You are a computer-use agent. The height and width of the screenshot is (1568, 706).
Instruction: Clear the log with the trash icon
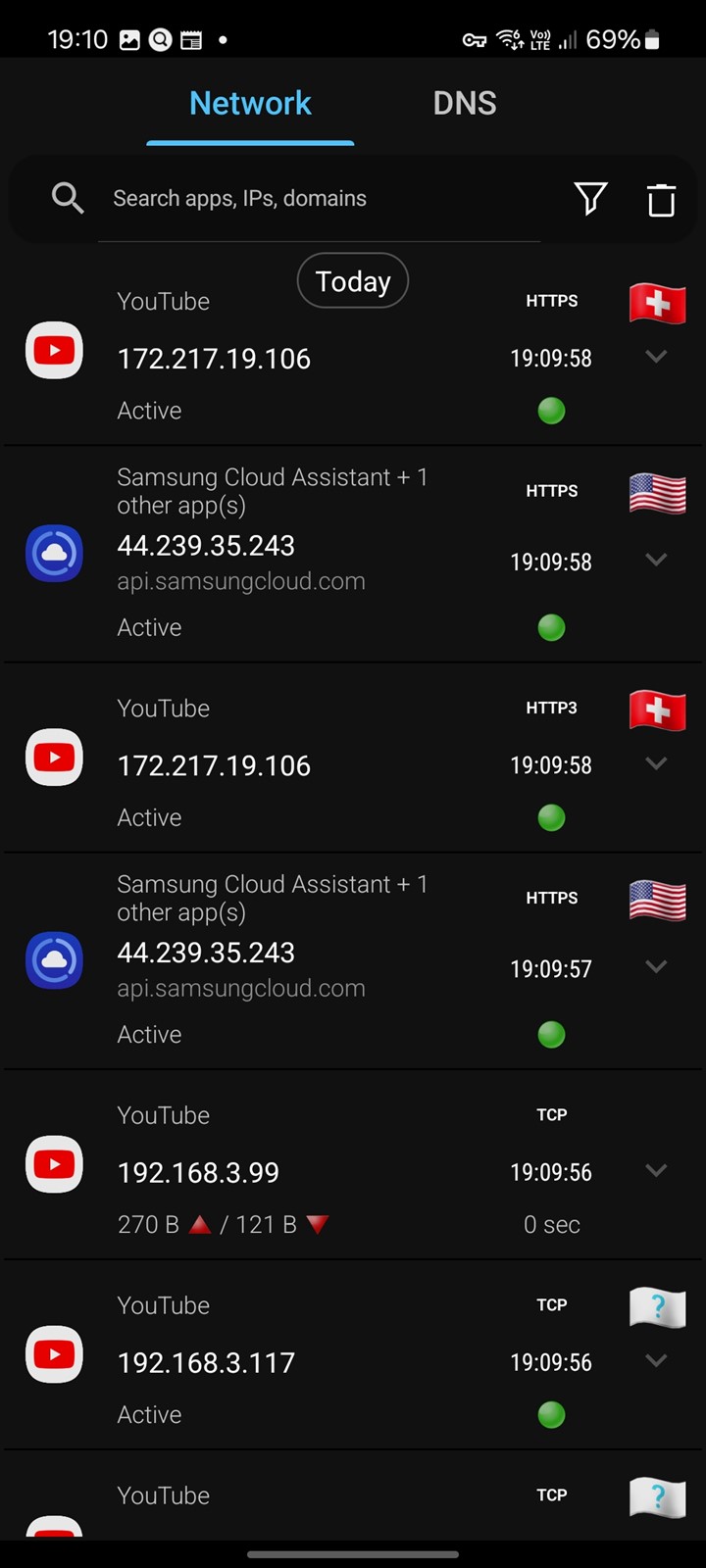[x=662, y=199]
